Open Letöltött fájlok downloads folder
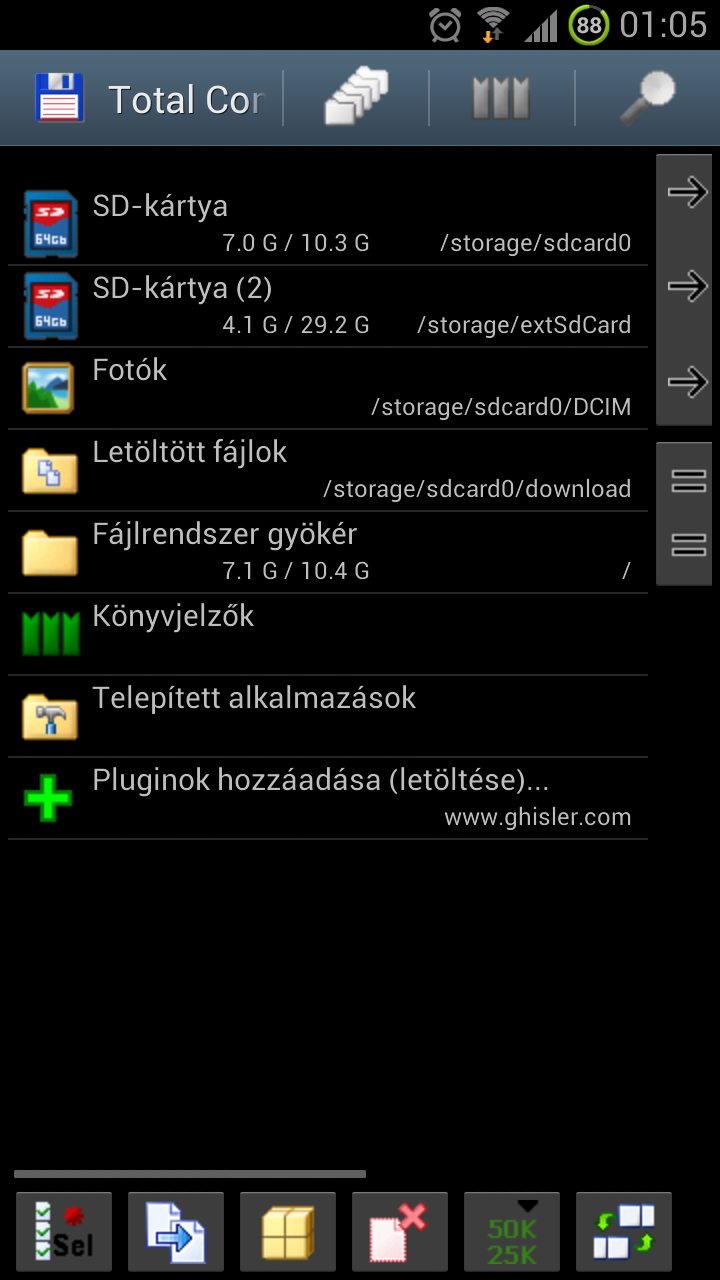The image size is (720, 1280). [x=328, y=470]
